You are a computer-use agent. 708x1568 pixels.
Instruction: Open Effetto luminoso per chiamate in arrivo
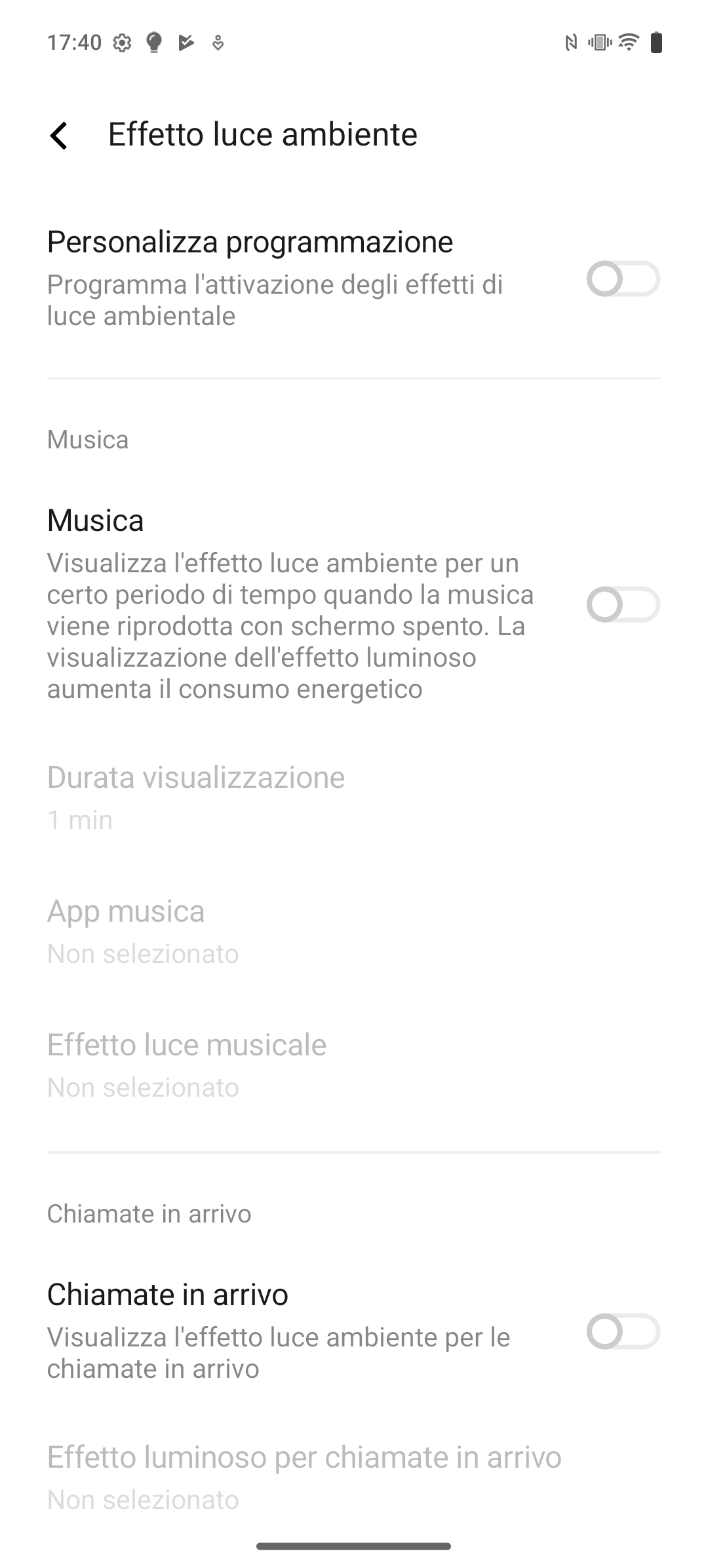click(x=354, y=1477)
